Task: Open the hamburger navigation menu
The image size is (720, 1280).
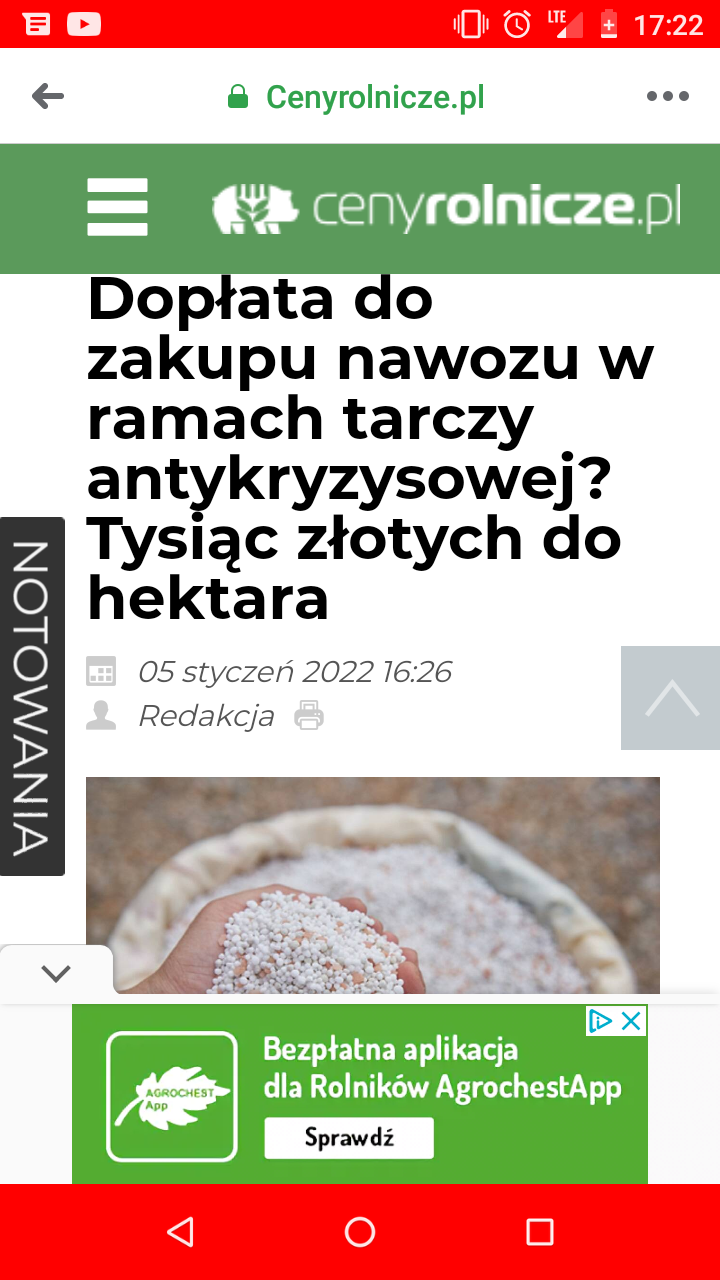Action: coord(117,207)
